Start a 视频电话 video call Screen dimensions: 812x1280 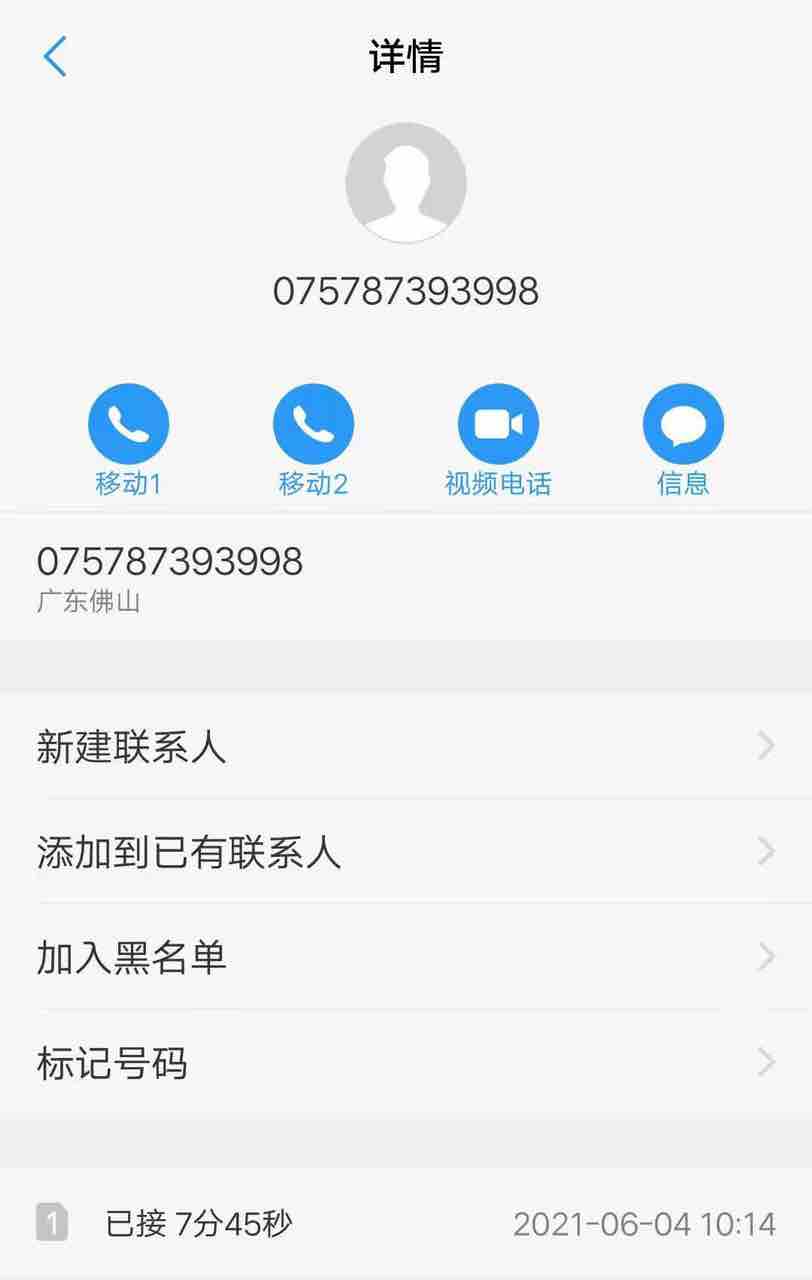point(498,424)
